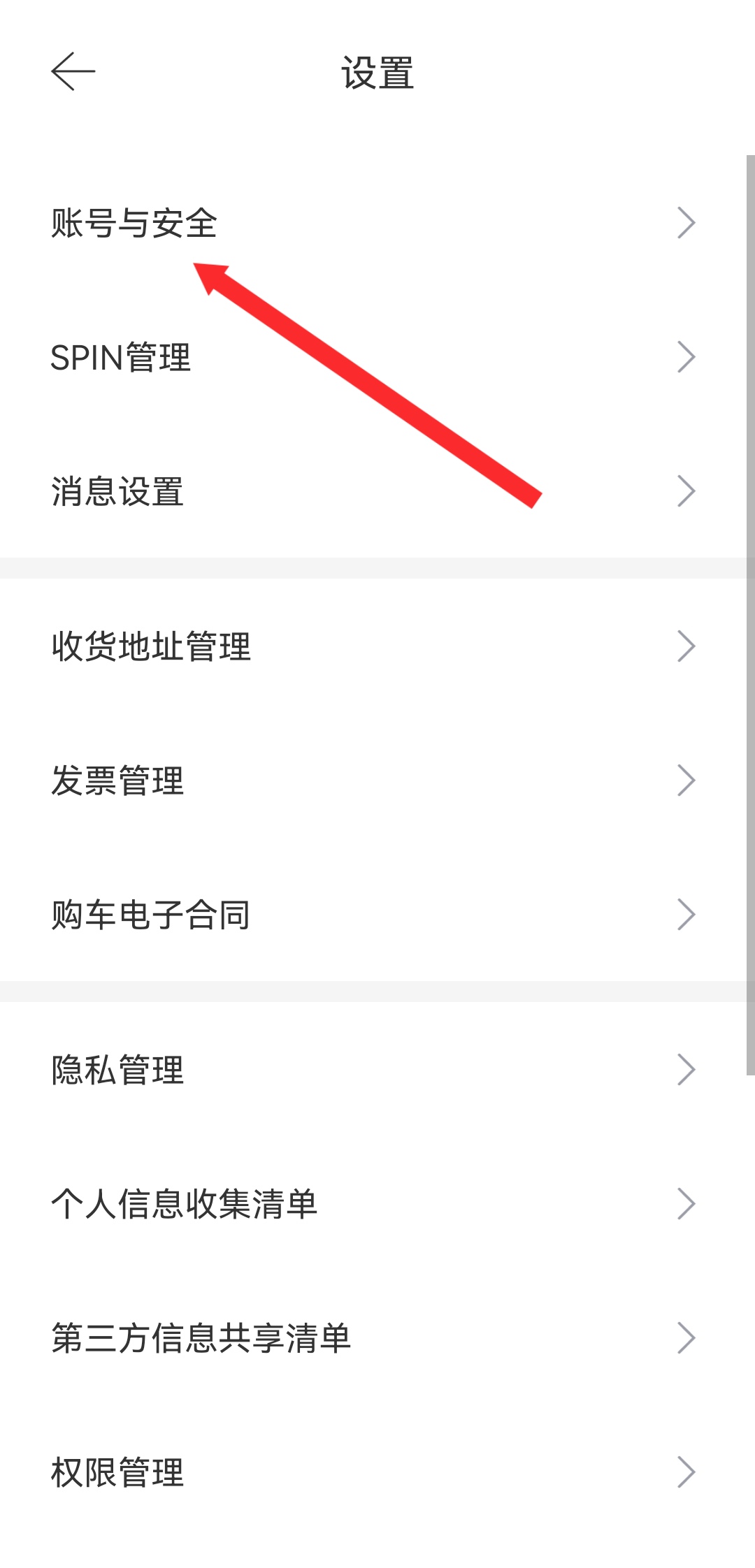
Task: View 个人信息收集清单
Action: click(x=185, y=1204)
